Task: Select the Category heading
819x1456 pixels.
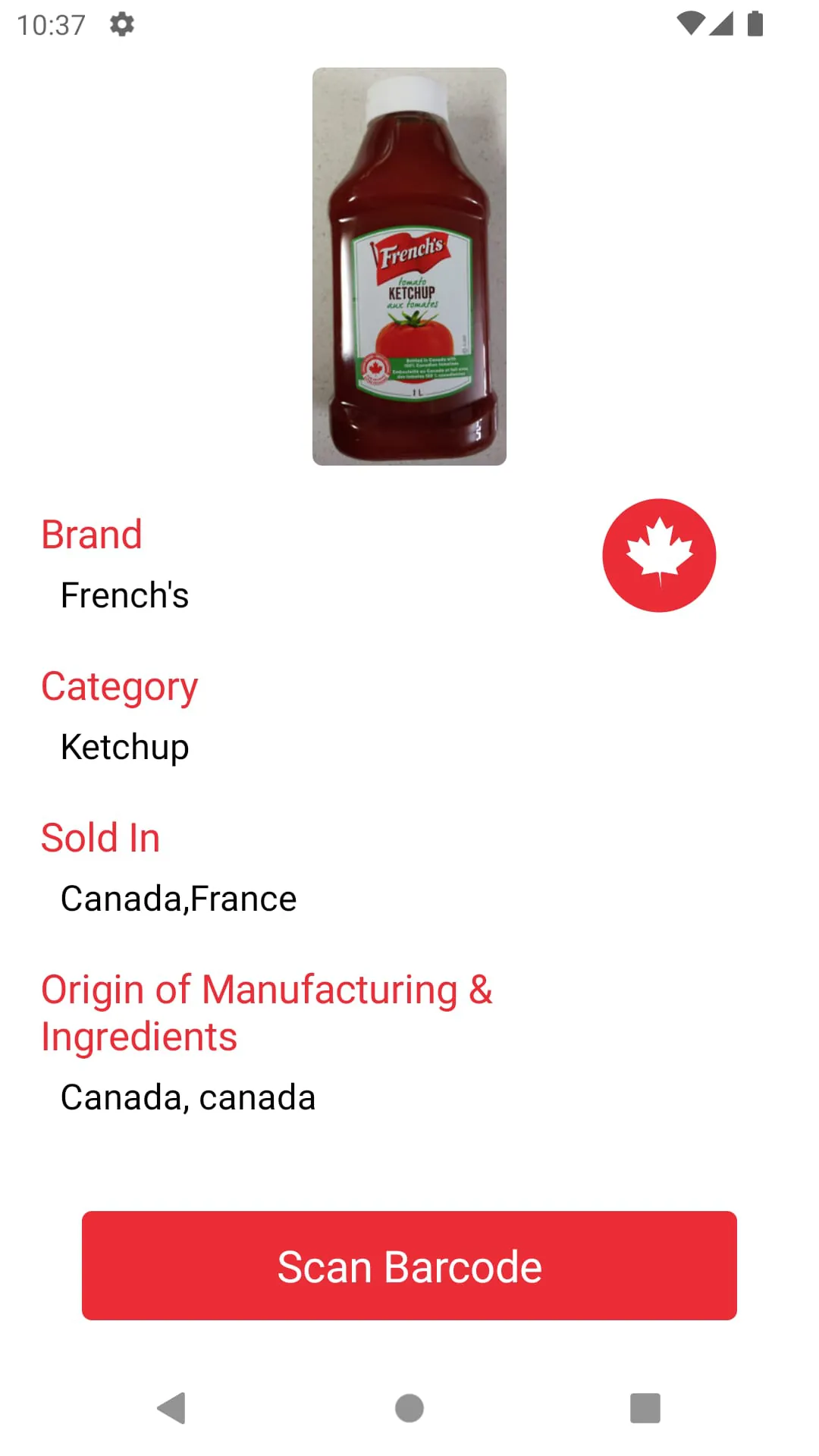Action: point(119,686)
